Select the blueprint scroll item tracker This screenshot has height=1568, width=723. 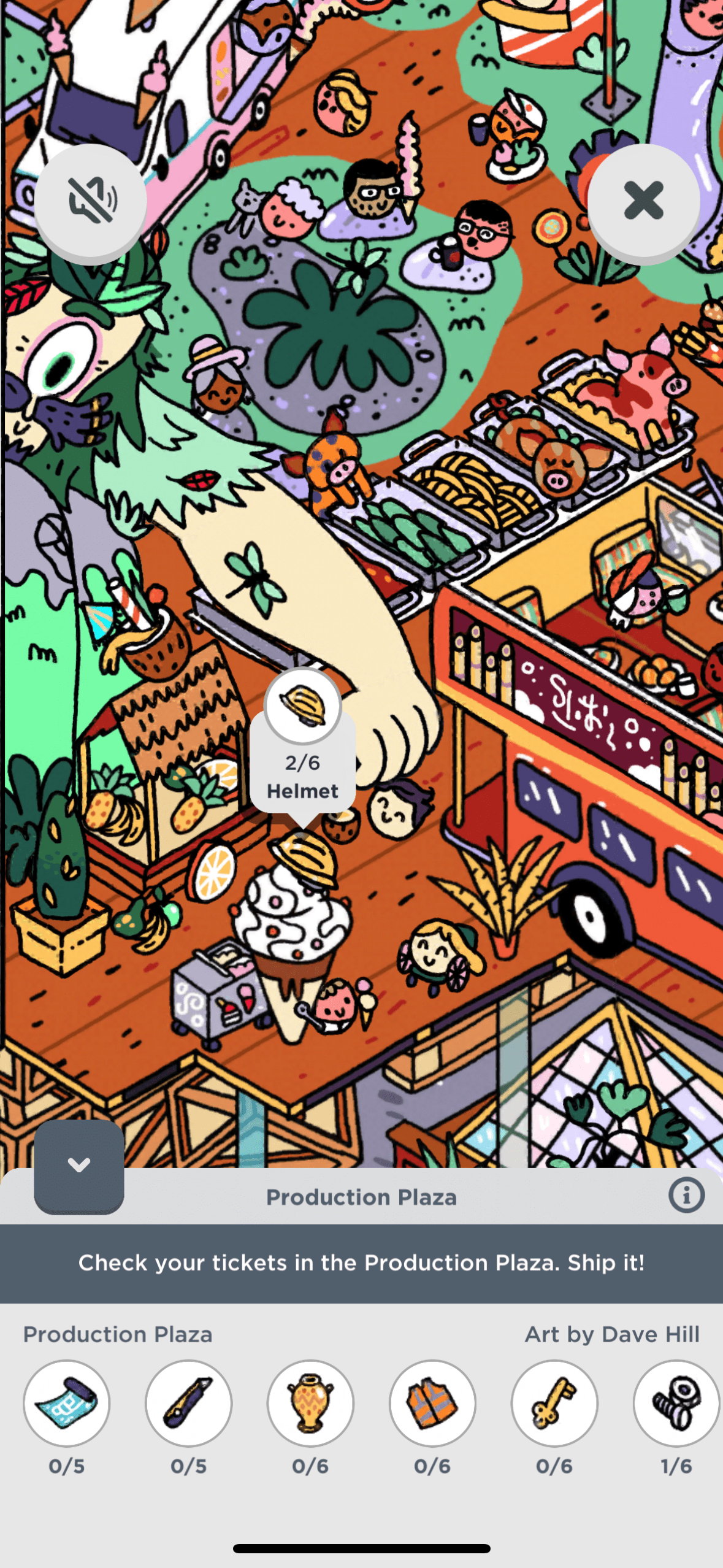pos(67,1404)
